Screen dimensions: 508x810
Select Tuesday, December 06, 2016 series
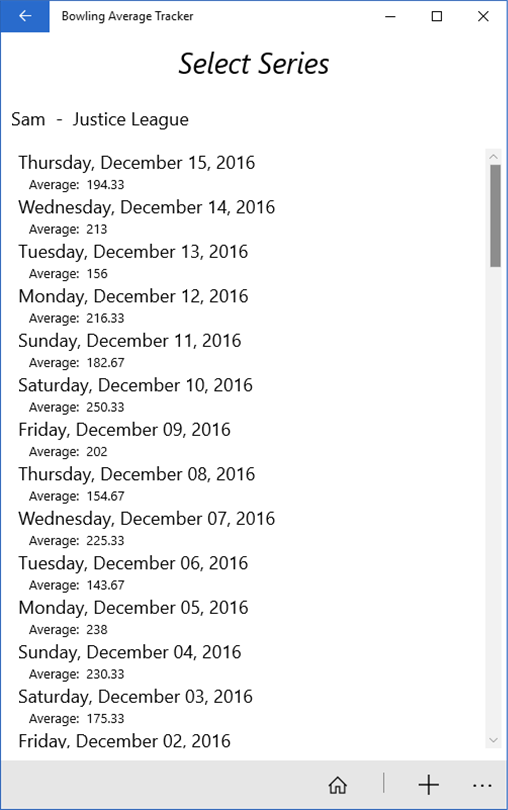coord(247,572)
